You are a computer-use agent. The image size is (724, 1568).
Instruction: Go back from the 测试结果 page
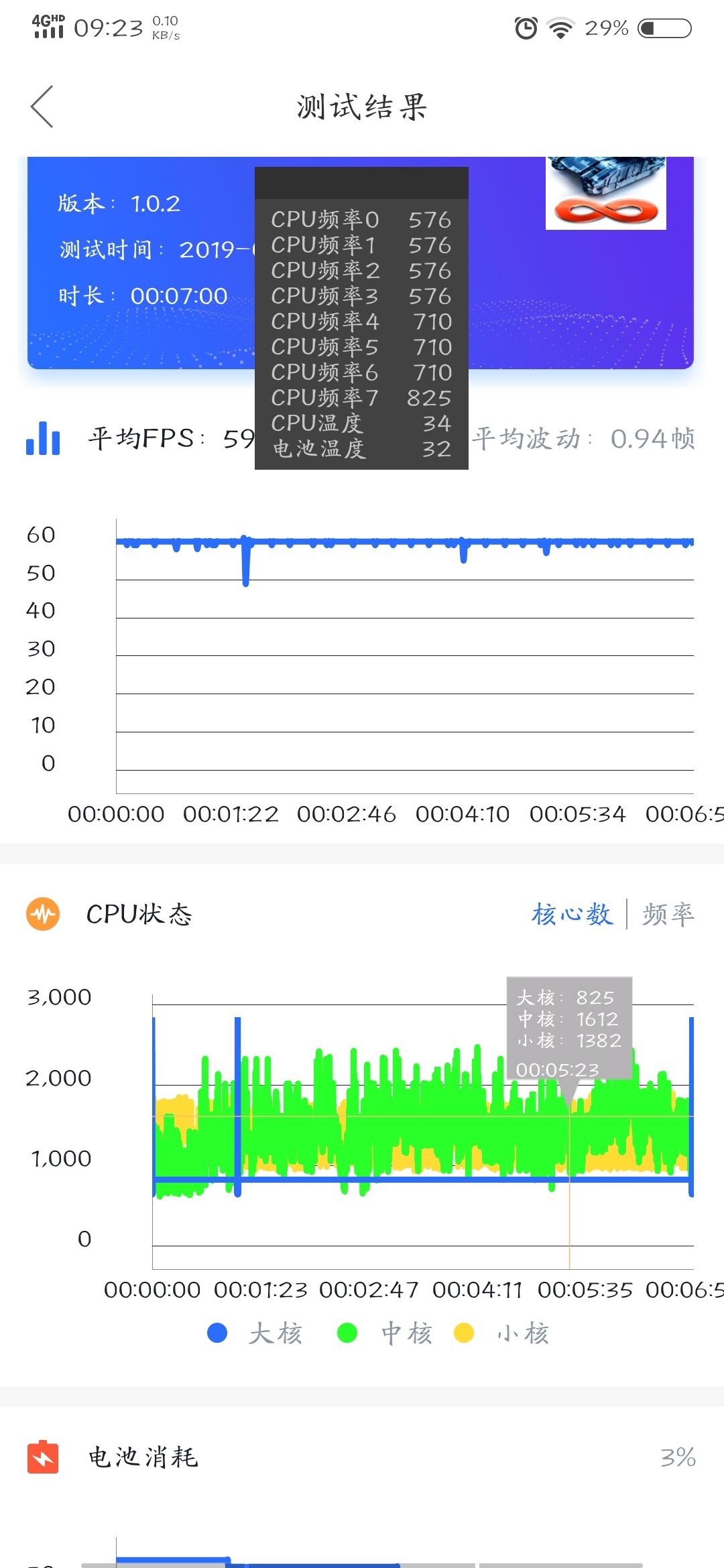[42, 107]
